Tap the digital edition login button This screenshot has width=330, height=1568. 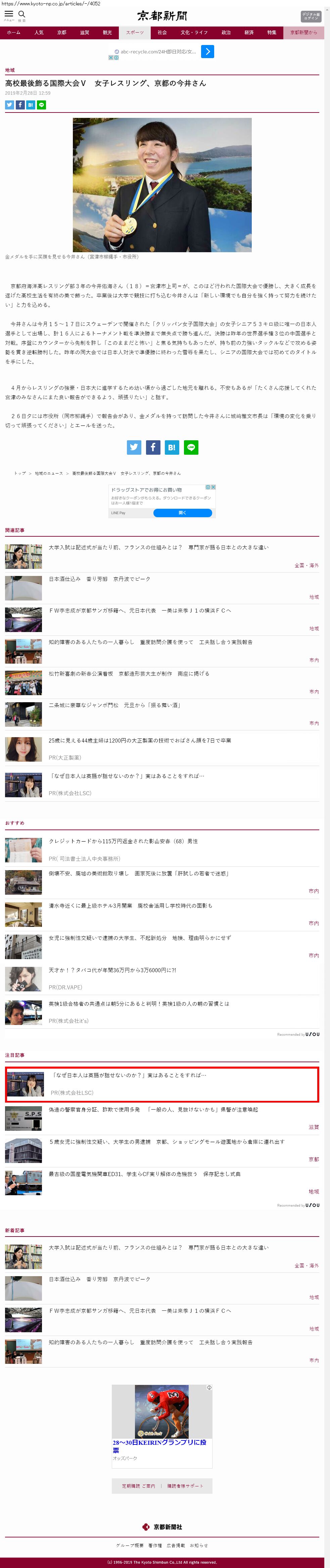pyautogui.click(x=311, y=16)
